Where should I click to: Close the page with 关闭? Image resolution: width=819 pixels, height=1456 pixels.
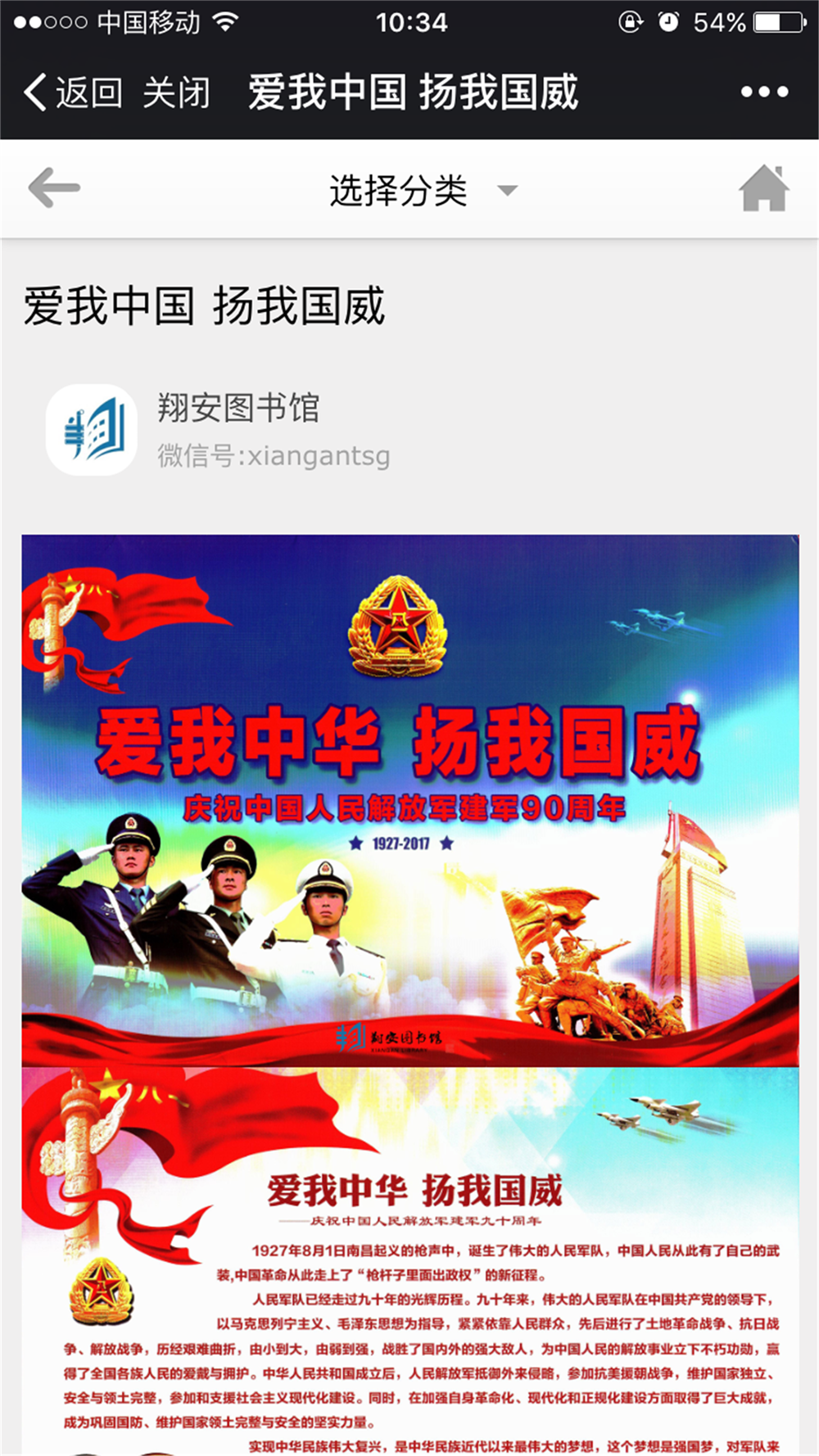pos(176,93)
